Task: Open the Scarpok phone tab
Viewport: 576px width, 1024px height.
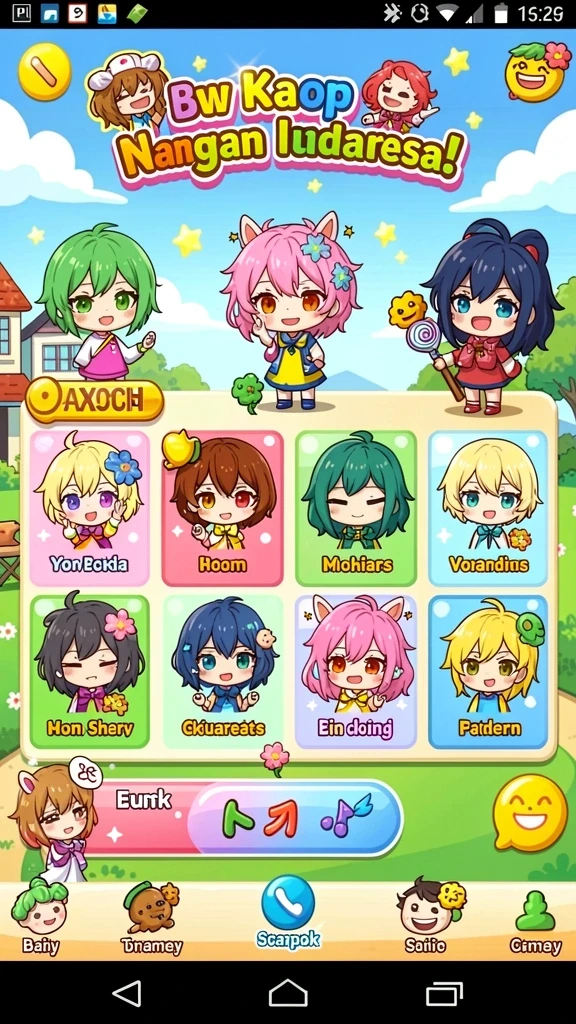Action: (288, 912)
